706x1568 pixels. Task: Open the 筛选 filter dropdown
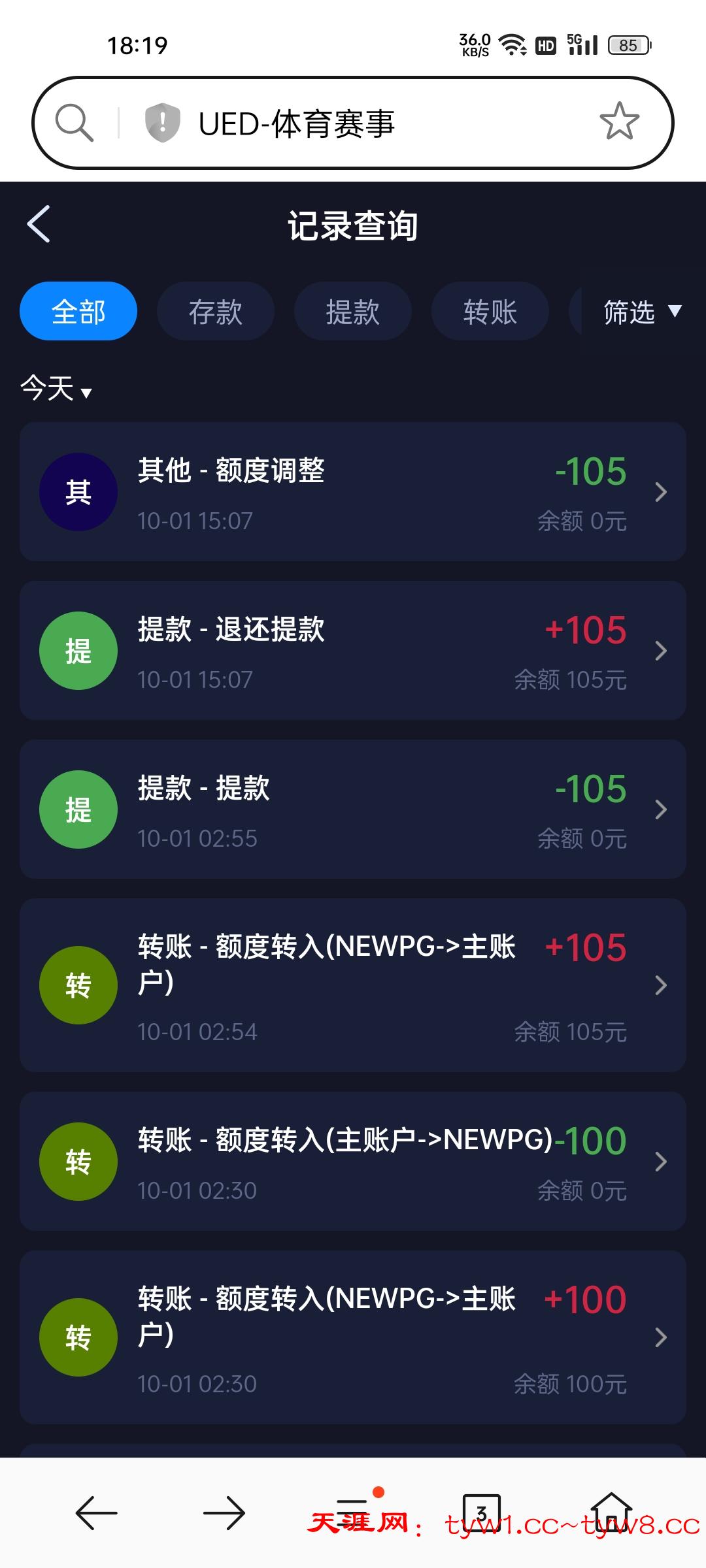click(637, 313)
